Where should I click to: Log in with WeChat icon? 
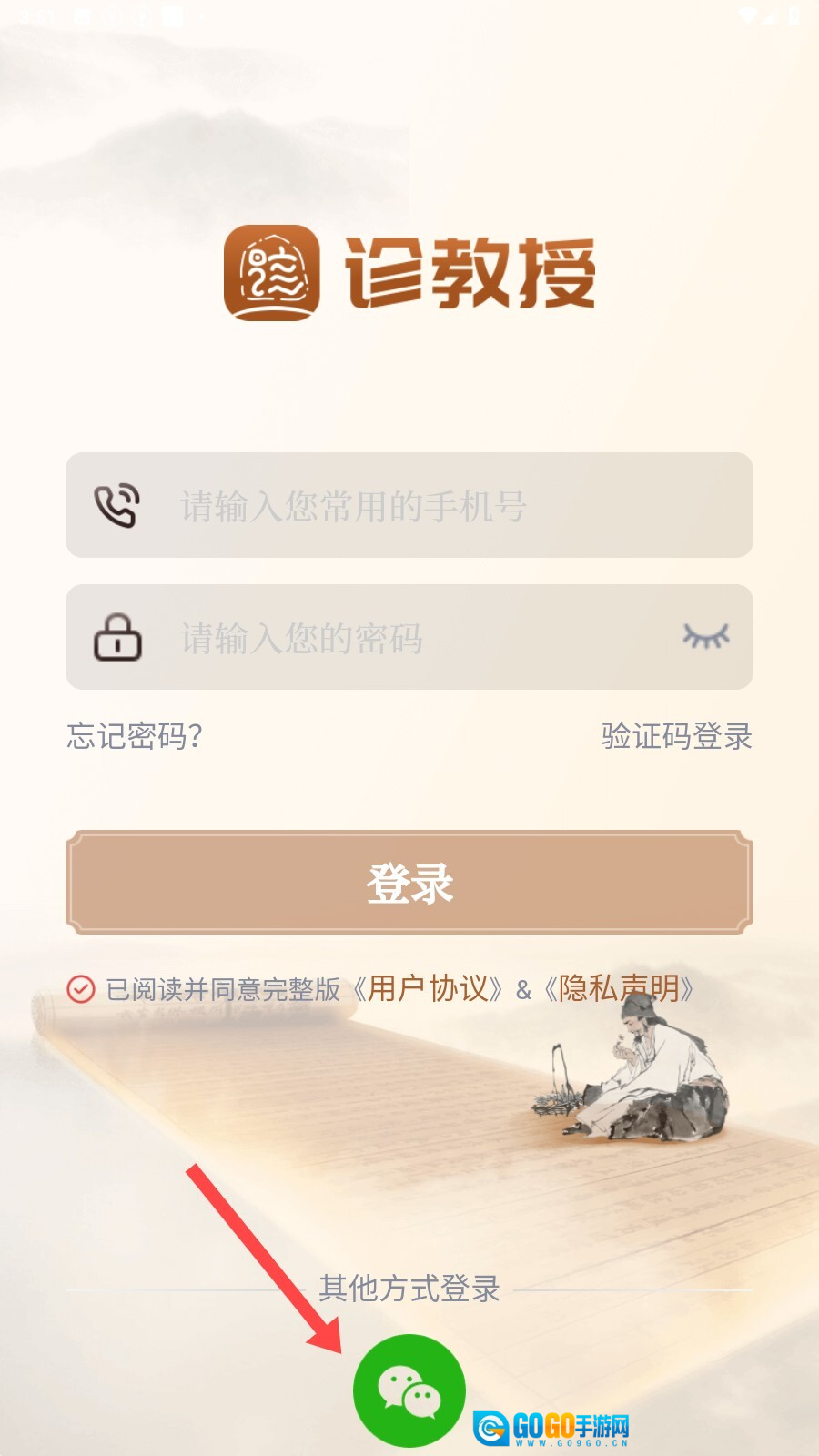pyautogui.click(x=409, y=1390)
